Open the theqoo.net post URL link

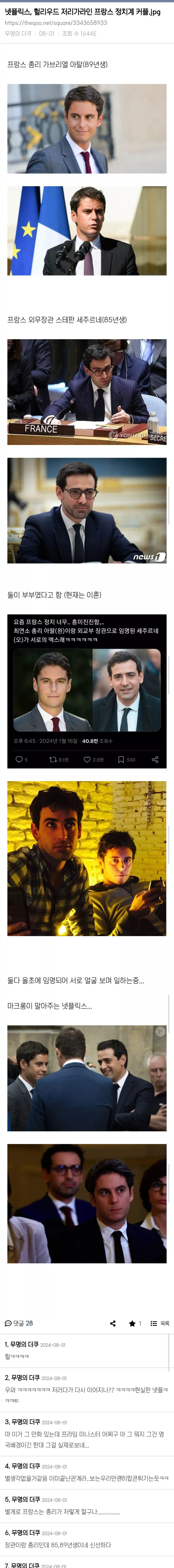tap(56, 22)
